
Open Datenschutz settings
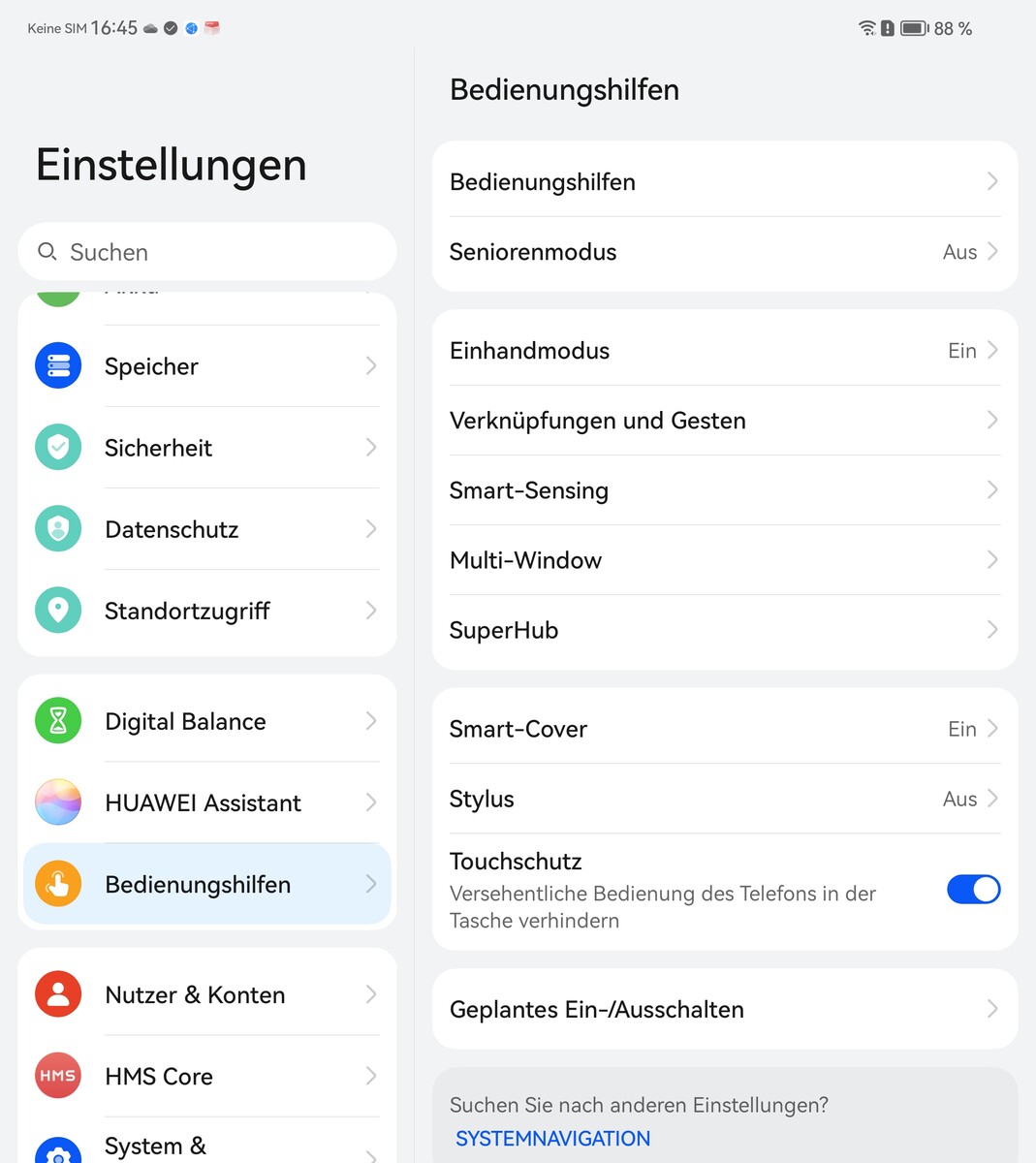click(x=206, y=529)
